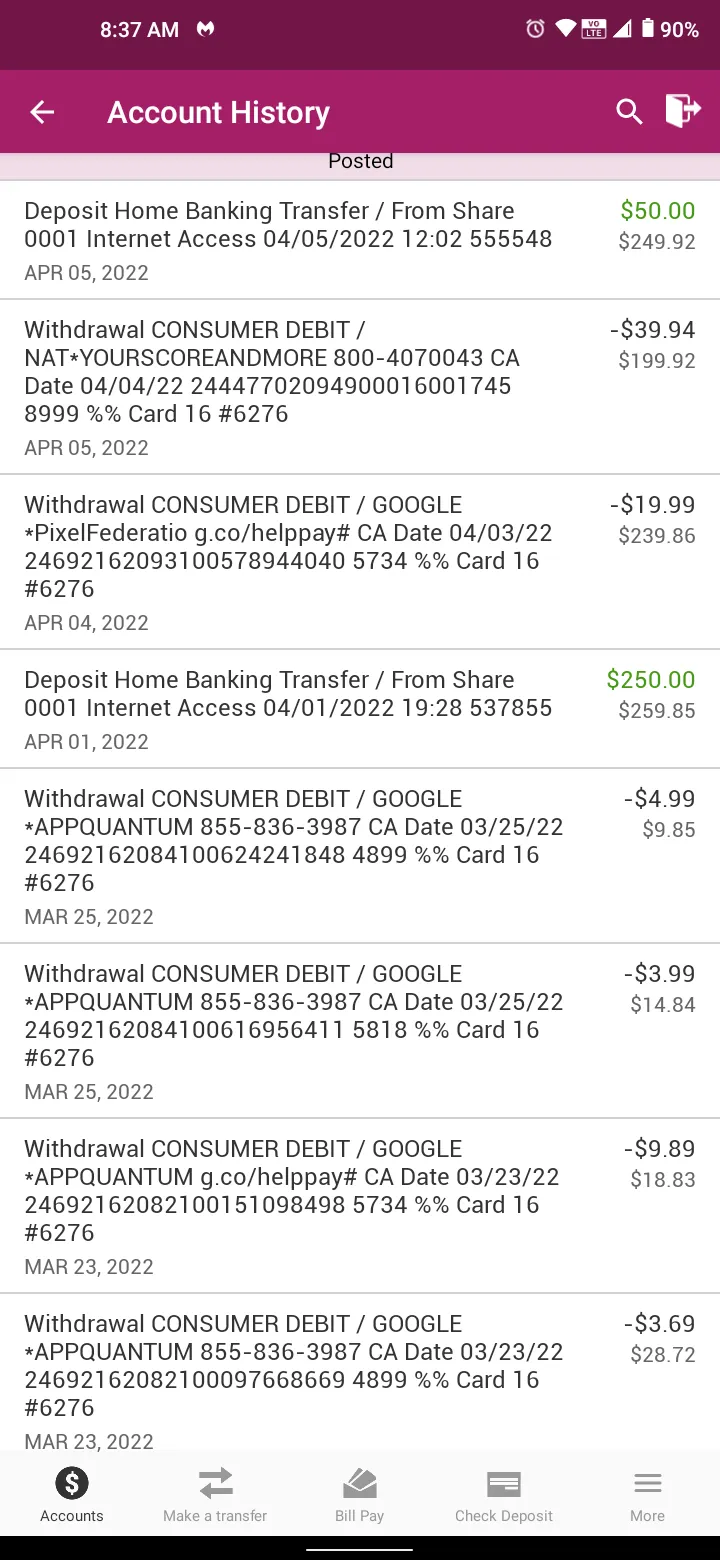Switch to Check Deposit
Image resolution: width=720 pixels, height=1560 pixels.
coord(504,1495)
